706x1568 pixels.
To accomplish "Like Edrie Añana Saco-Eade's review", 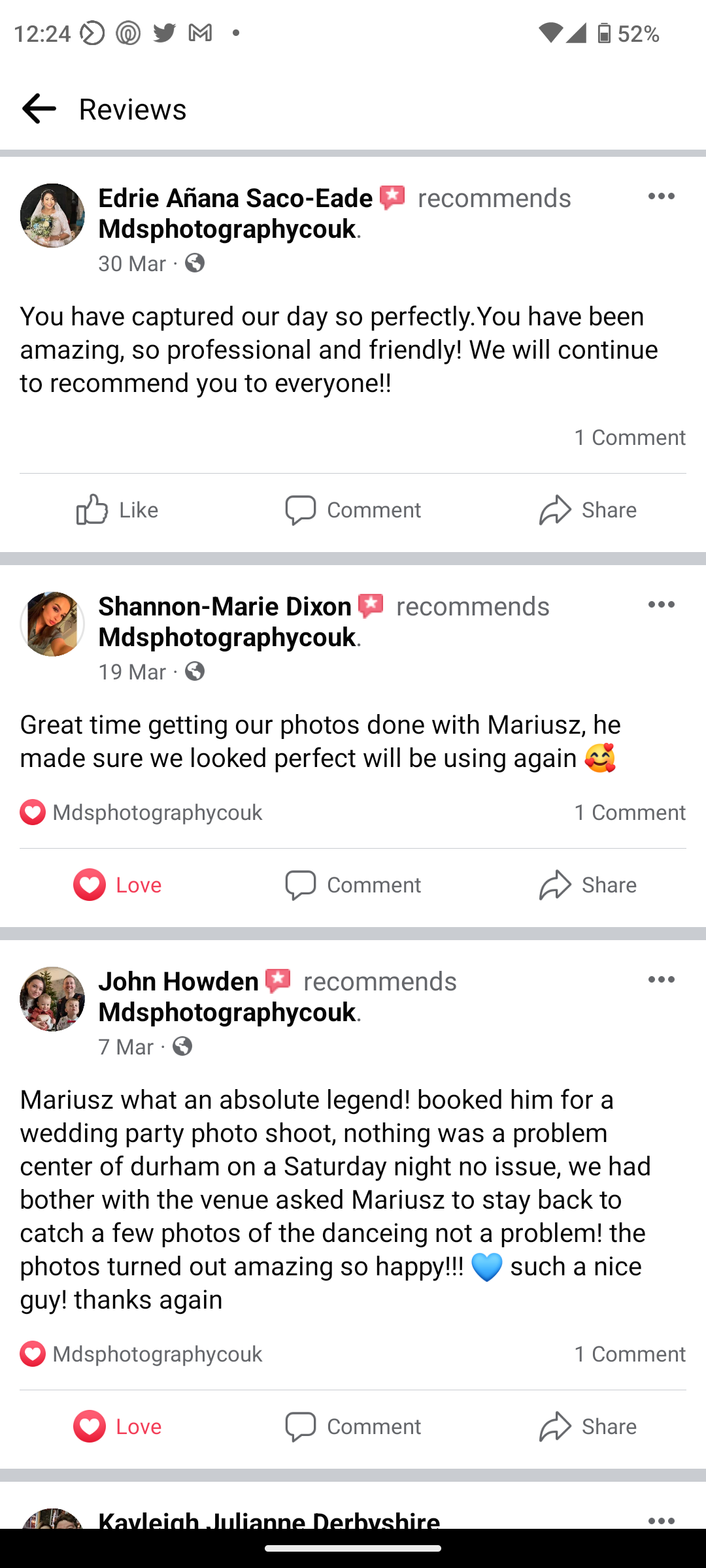I will (117, 510).
